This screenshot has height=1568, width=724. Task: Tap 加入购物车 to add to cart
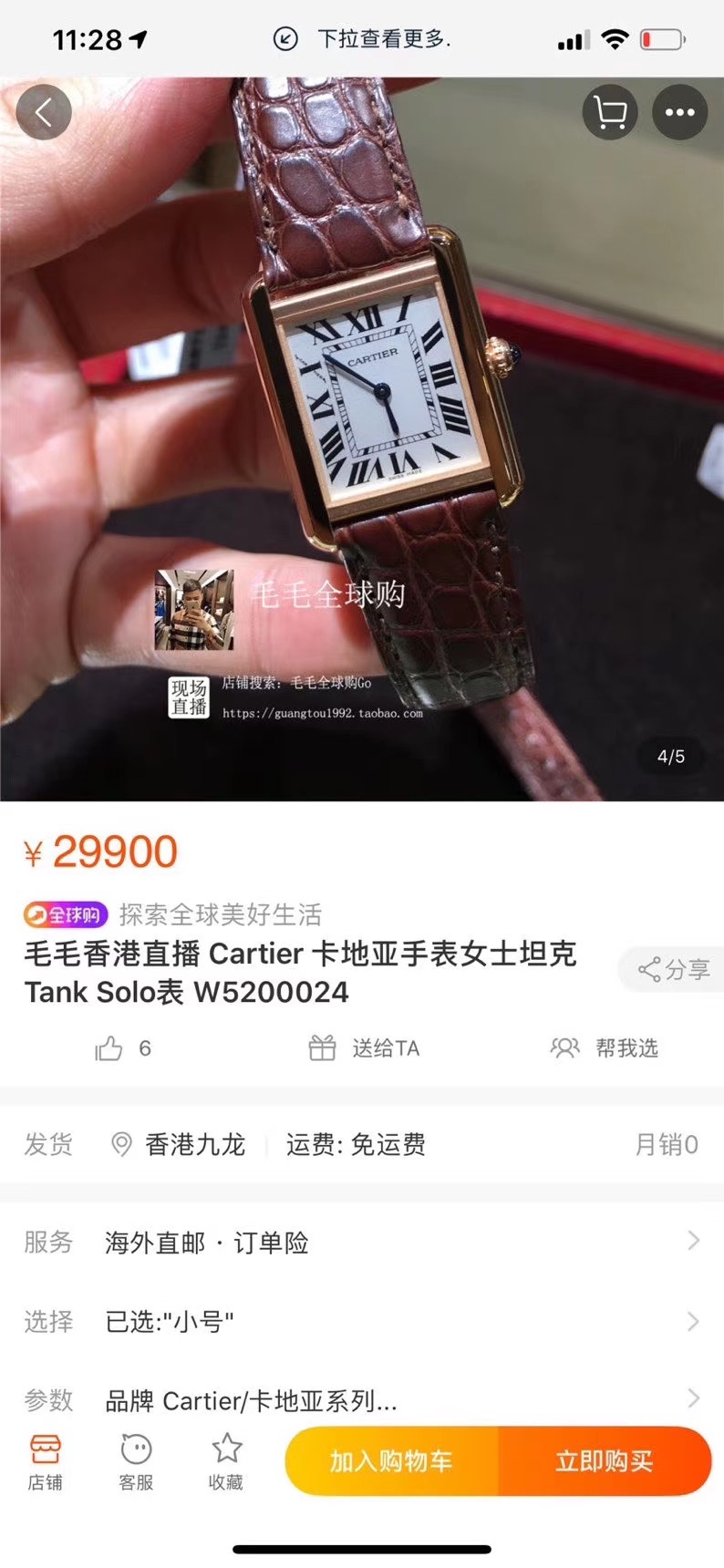392,1461
